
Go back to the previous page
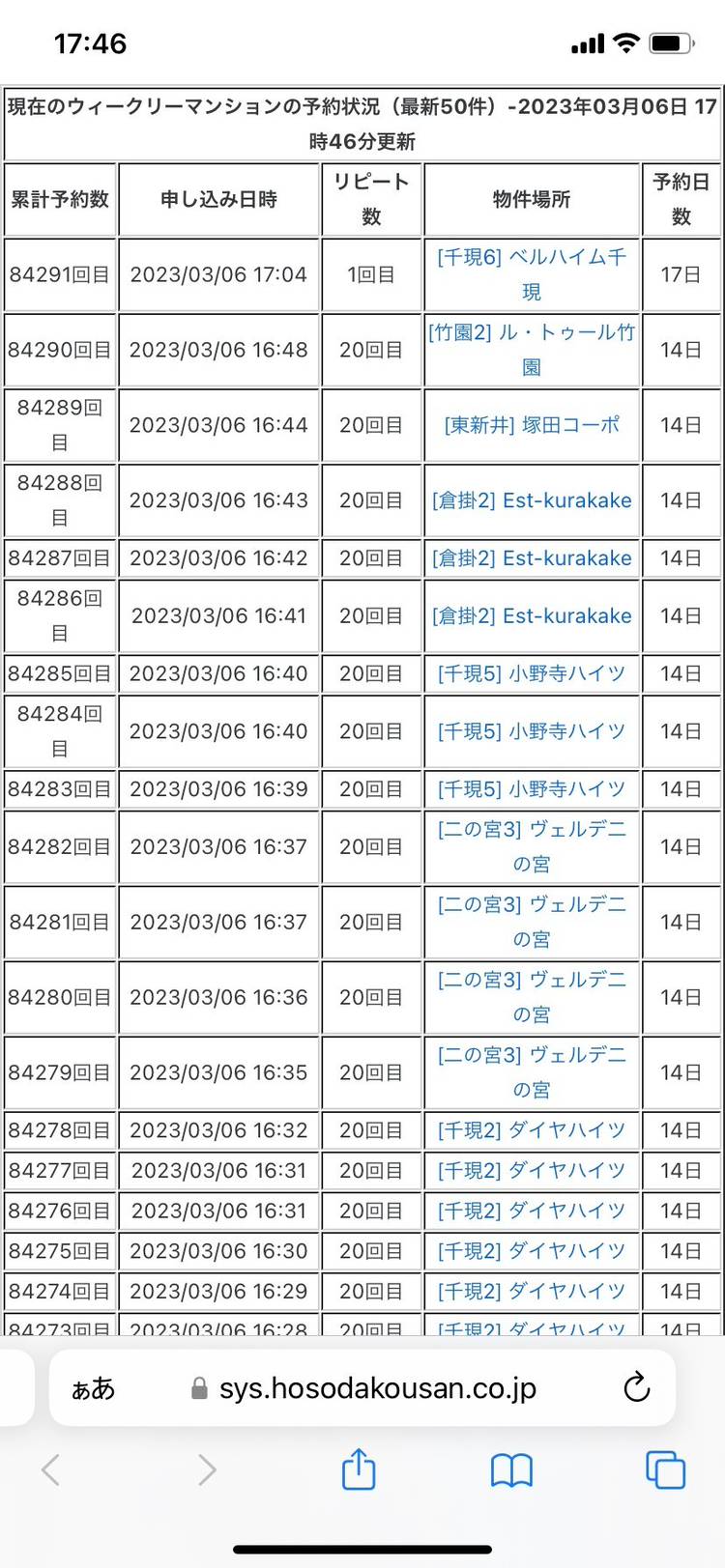coord(51,1469)
